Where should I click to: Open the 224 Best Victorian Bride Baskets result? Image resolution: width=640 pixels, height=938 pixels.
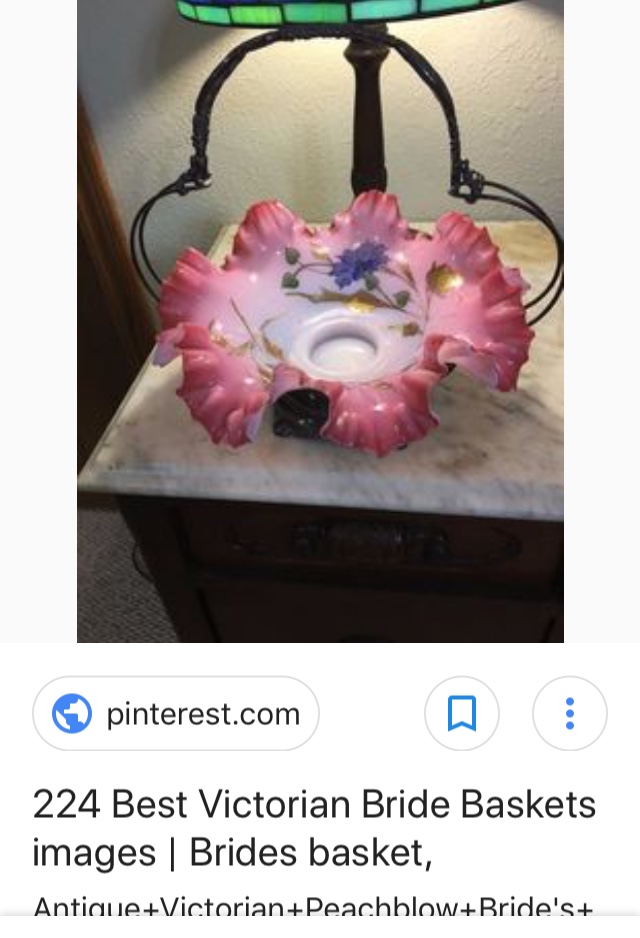pyautogui.click(x=314, y=828)
